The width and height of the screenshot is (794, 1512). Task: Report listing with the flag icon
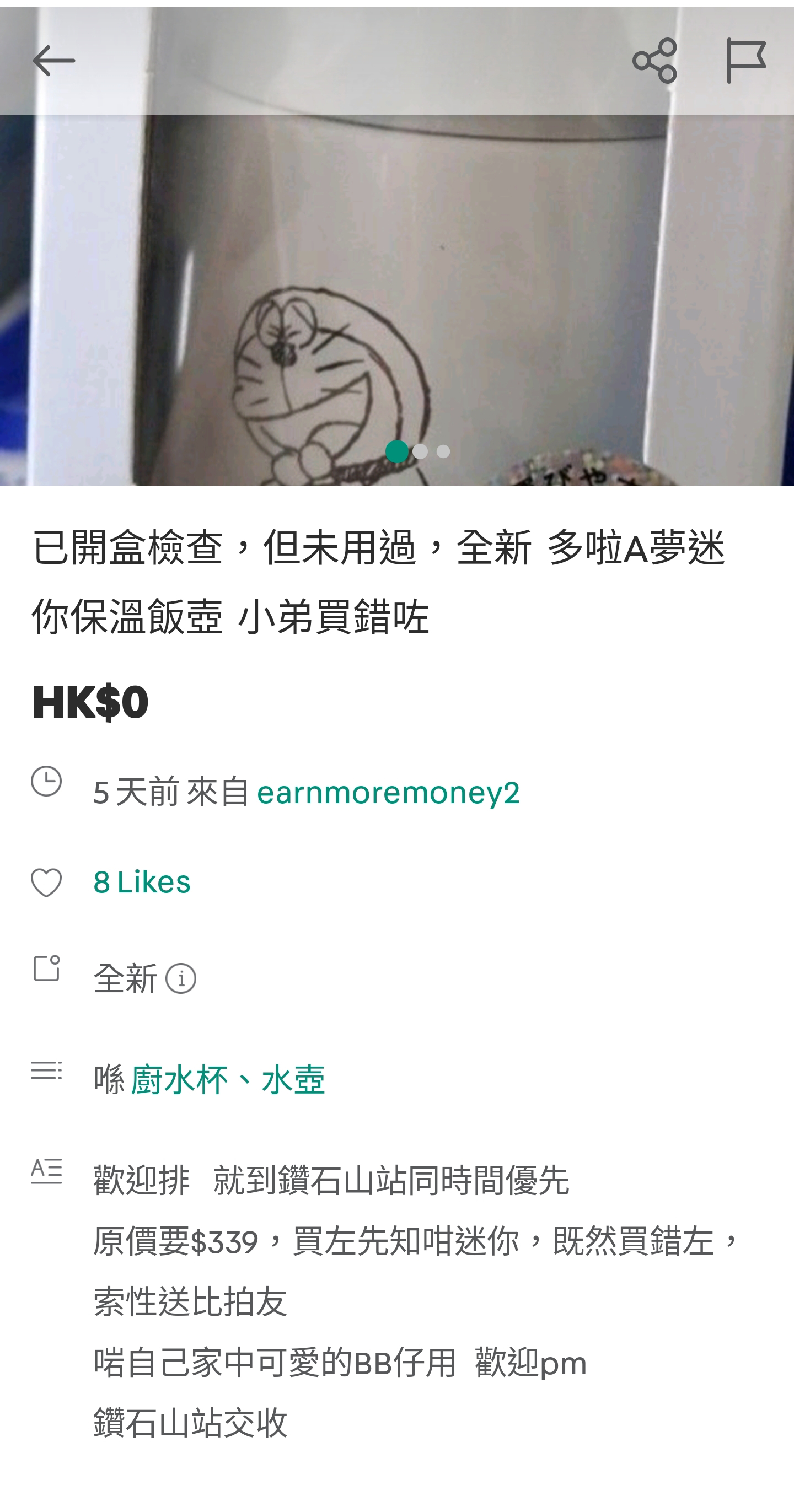(746, 61)
